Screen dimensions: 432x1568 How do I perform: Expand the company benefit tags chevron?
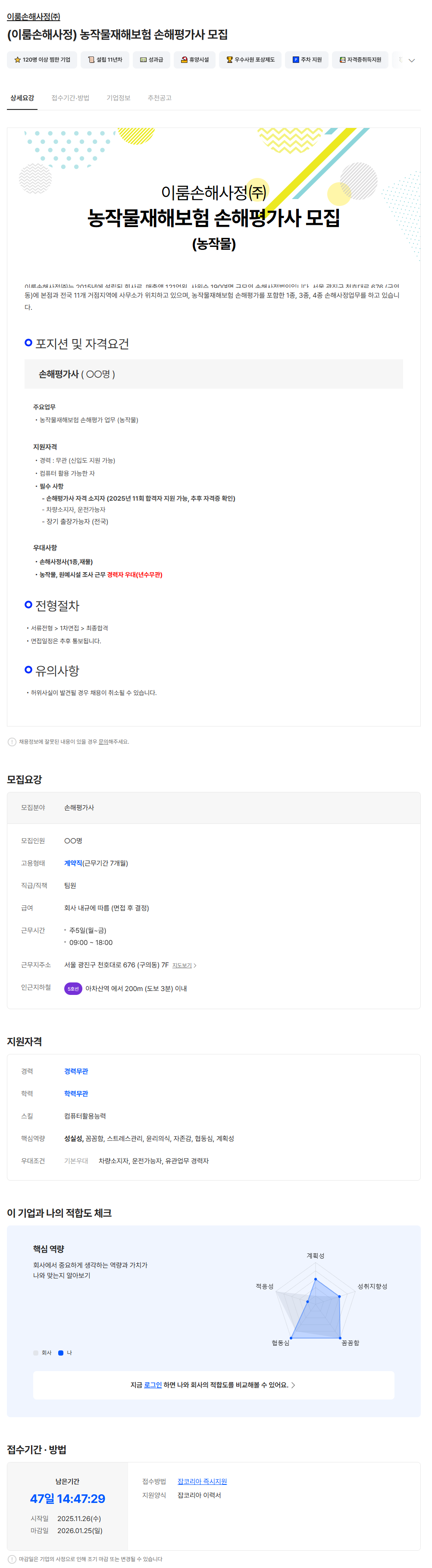coord(411,60)
